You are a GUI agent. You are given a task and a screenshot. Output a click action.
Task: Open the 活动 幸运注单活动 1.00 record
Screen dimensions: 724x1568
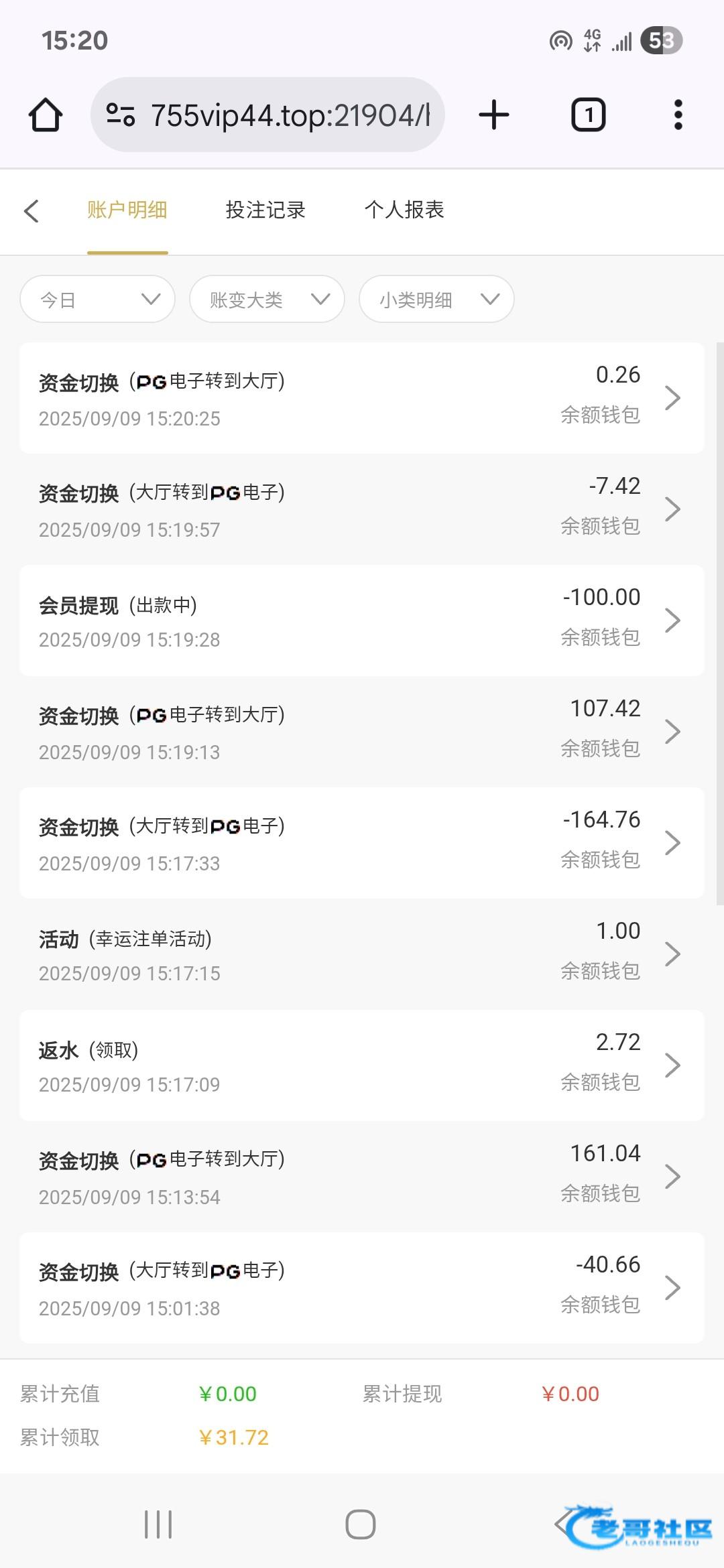point(362,954)
